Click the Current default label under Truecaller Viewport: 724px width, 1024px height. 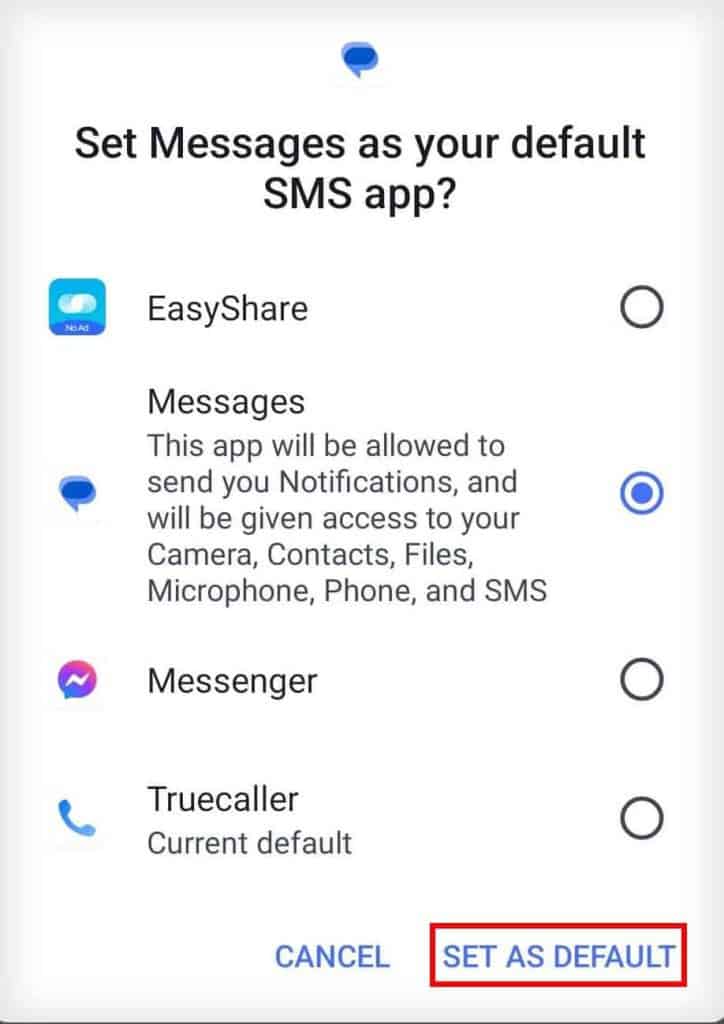click(249, 843)
